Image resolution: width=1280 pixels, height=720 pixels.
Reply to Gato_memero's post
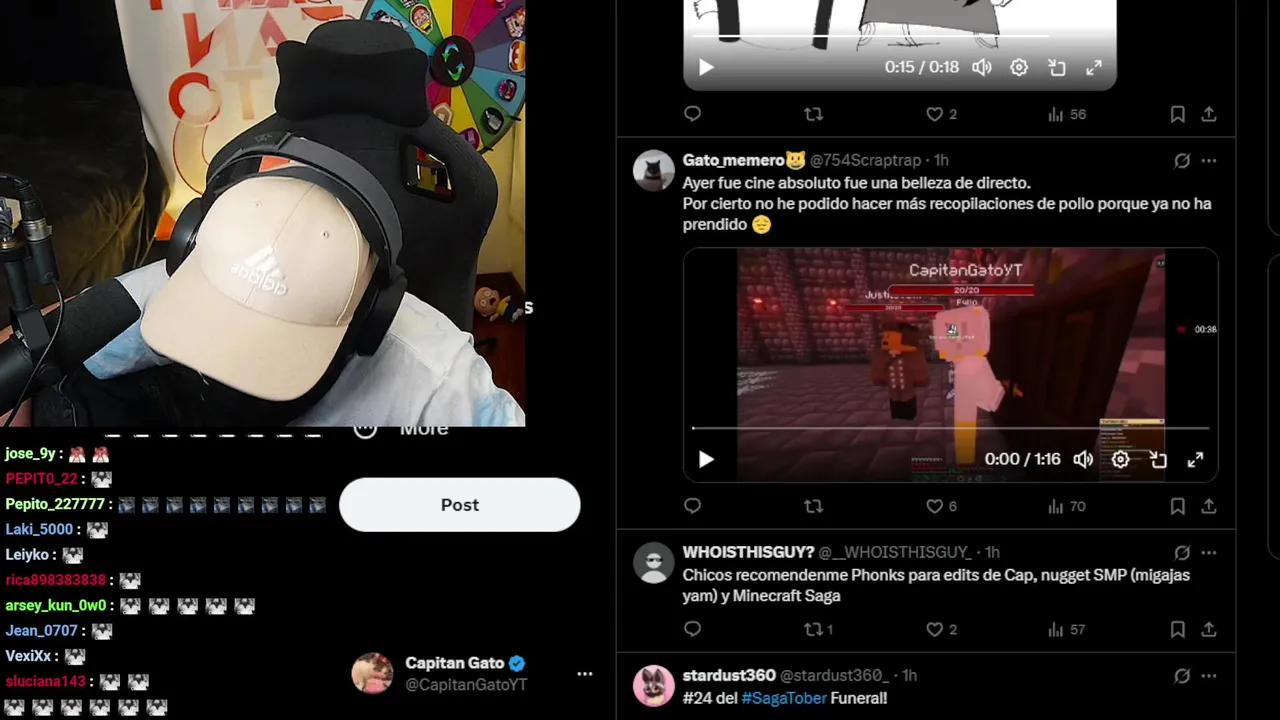pyautogui.click(x=692, y=507)
